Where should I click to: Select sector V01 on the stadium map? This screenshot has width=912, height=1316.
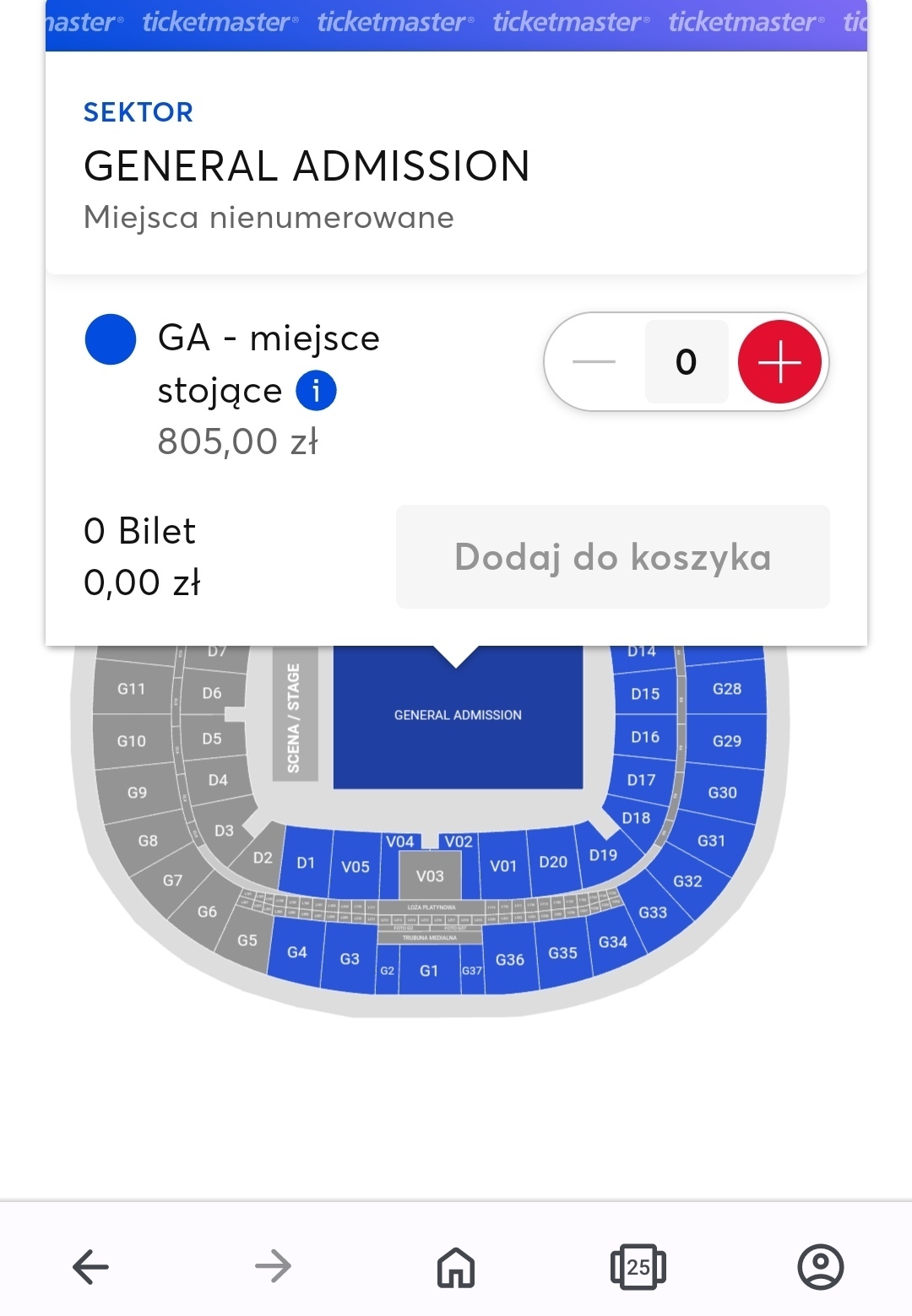503,866
